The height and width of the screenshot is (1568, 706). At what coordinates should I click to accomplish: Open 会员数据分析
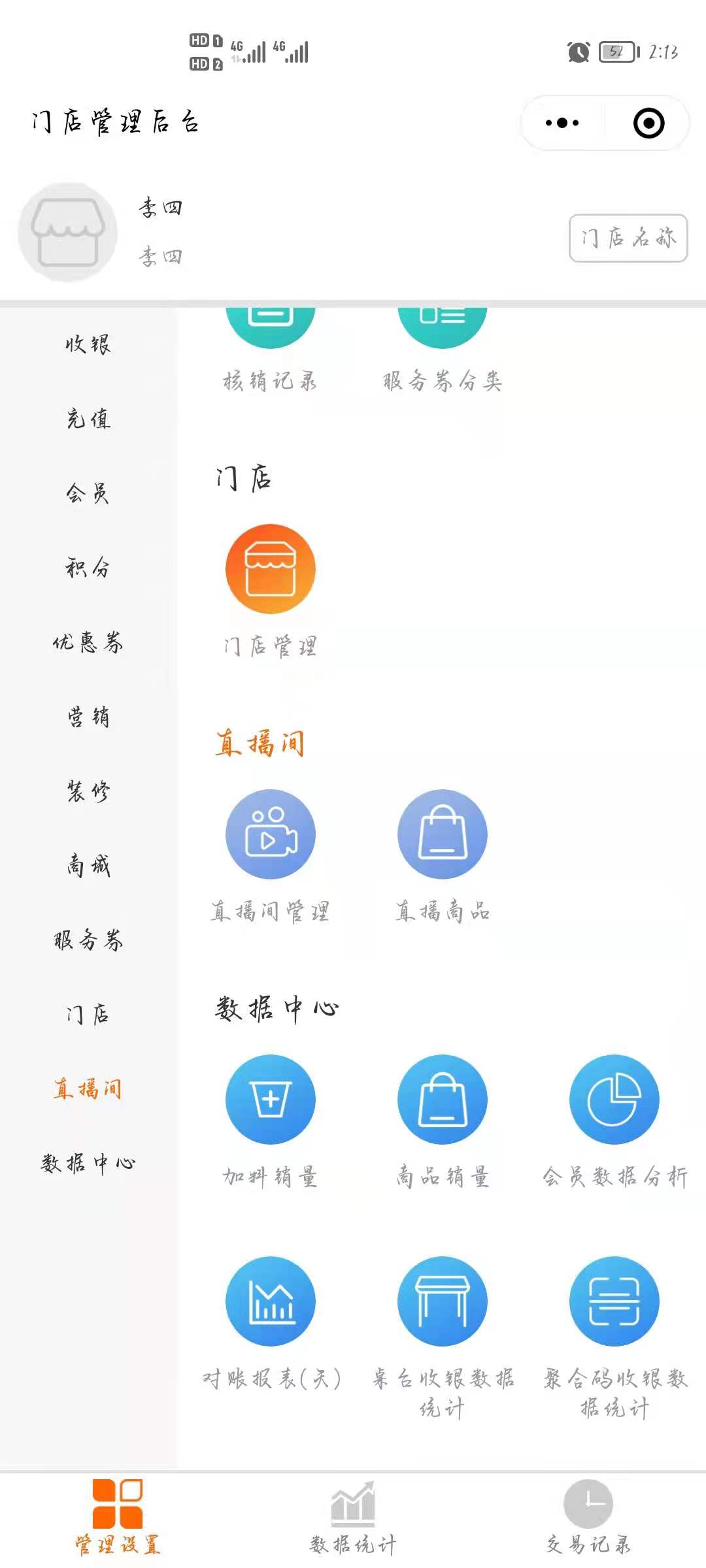click(614, 1122)
